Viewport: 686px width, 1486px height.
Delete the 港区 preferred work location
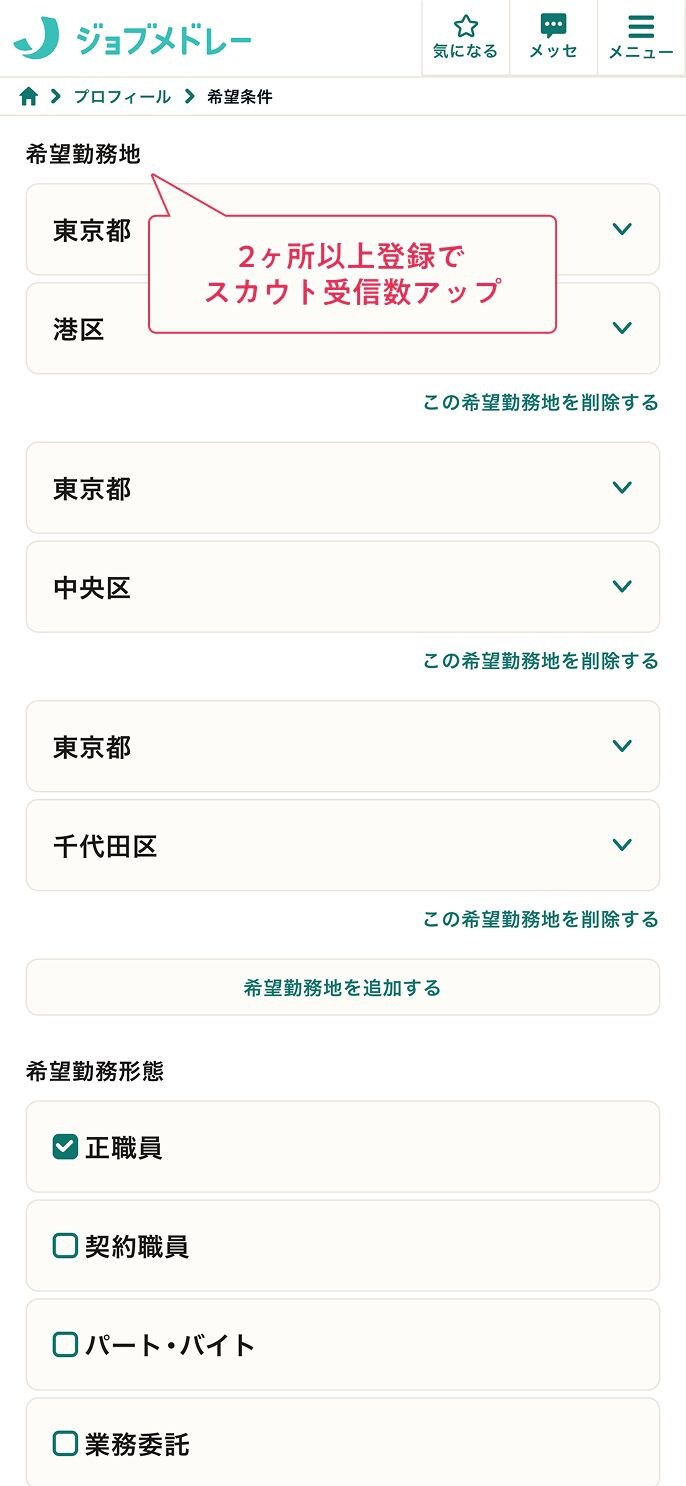pos(541,402)
